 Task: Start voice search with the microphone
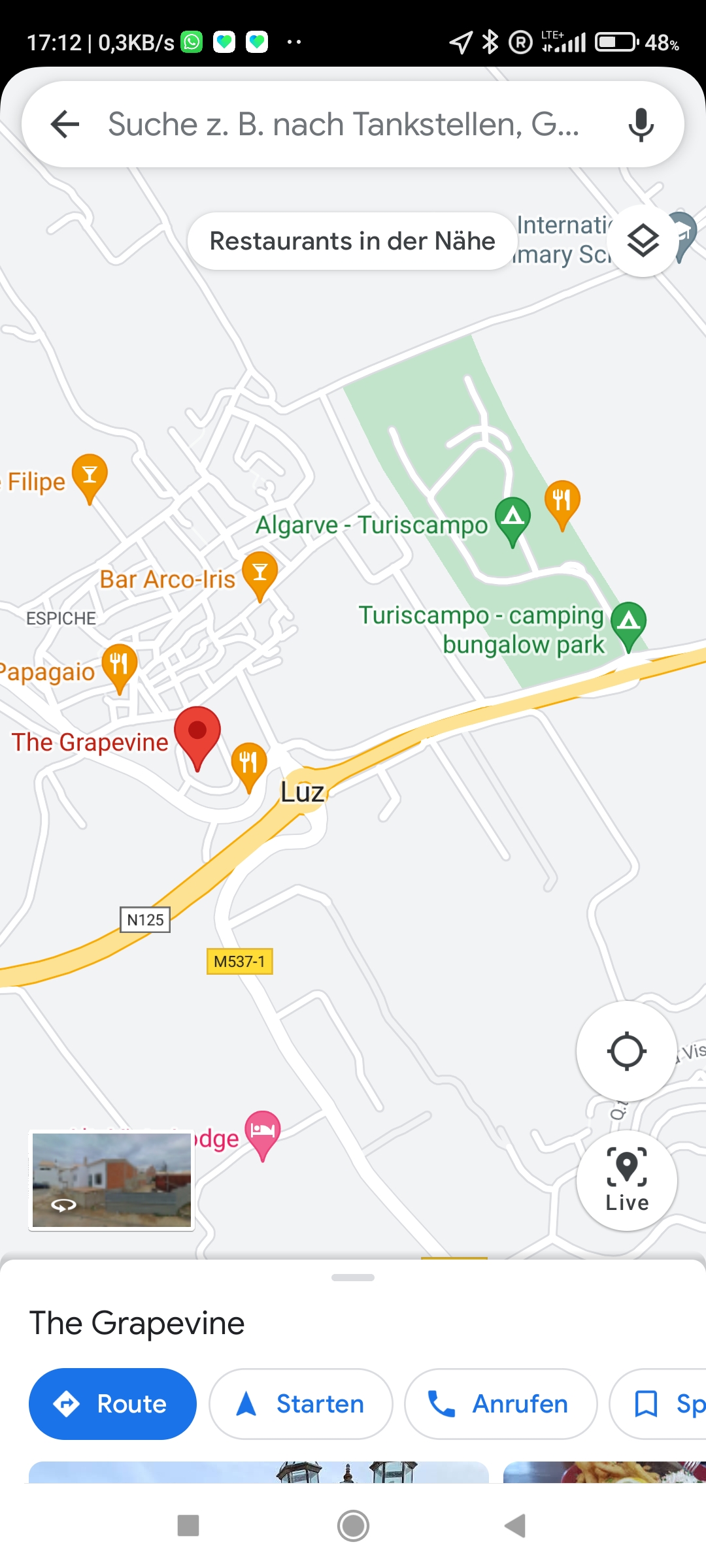[x=641, y=124]
